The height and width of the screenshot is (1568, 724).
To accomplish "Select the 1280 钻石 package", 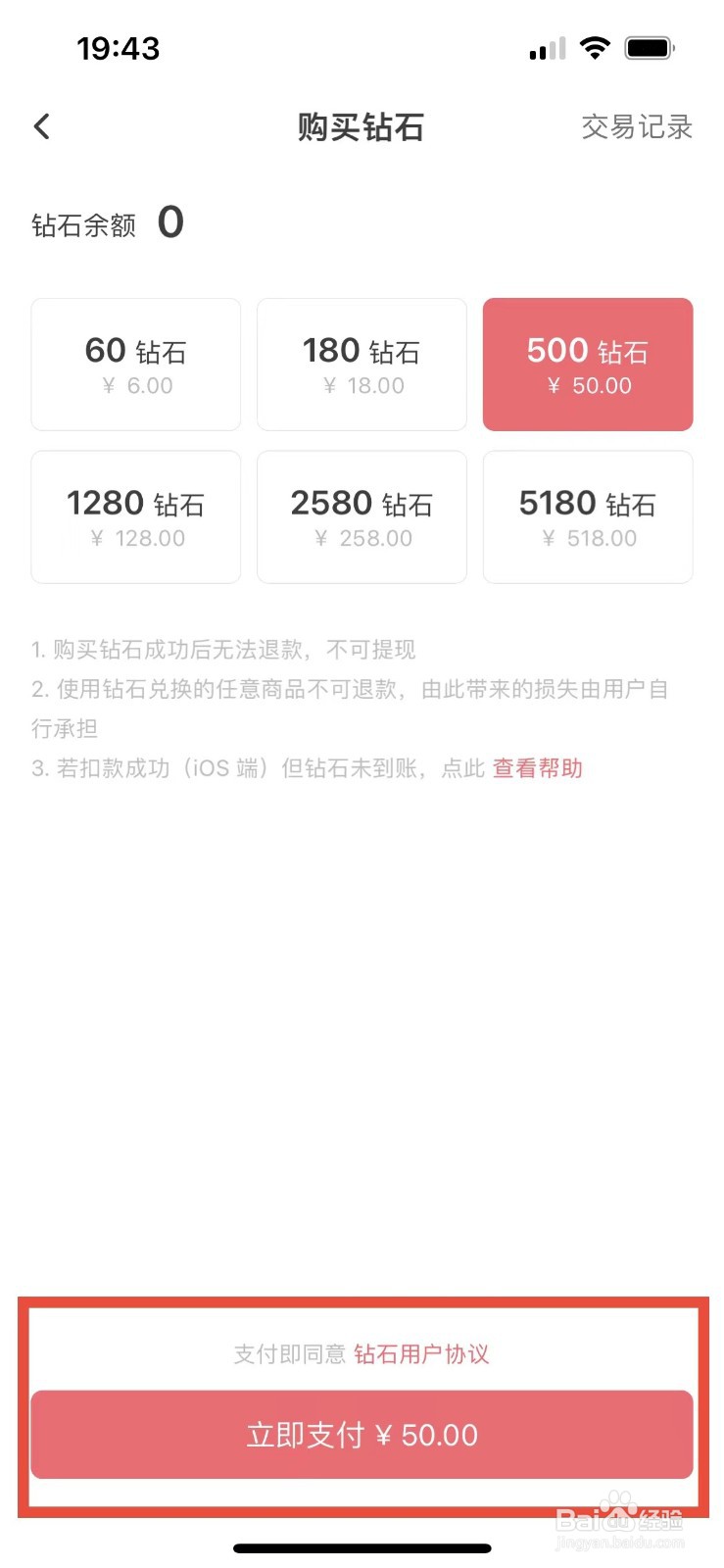I will 136,517.
